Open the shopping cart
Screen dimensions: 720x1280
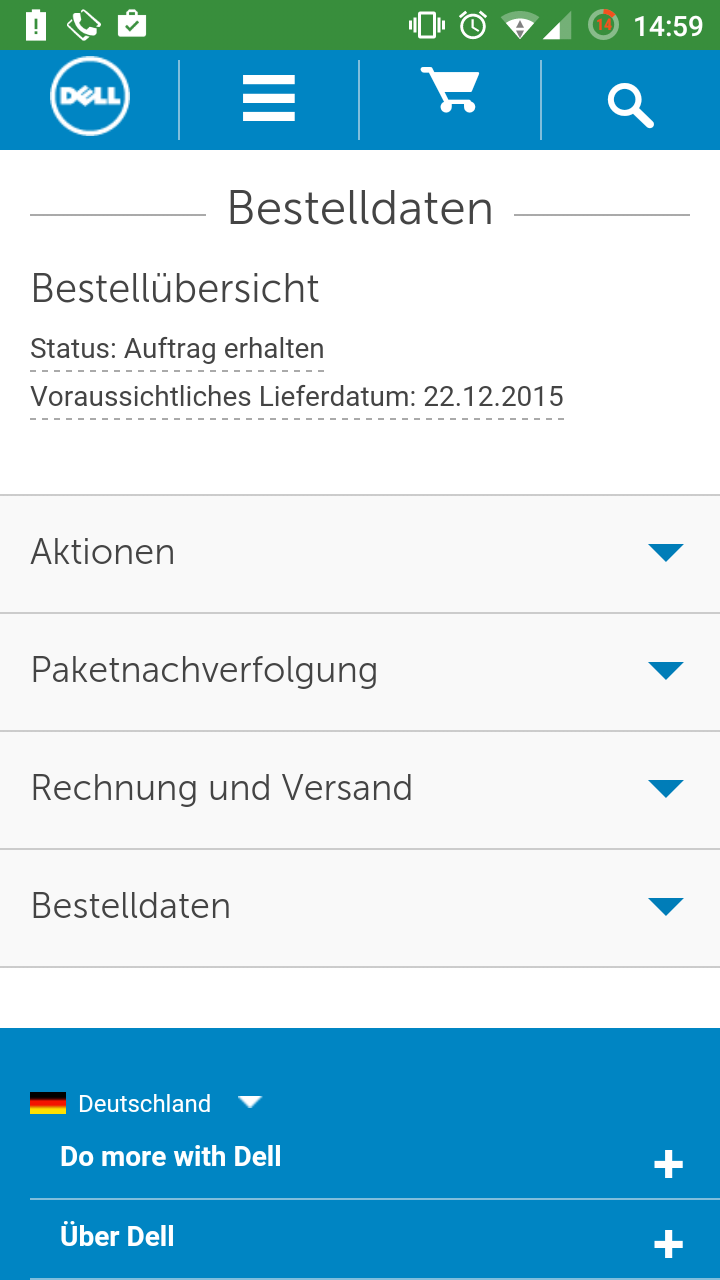click(449, 90)
